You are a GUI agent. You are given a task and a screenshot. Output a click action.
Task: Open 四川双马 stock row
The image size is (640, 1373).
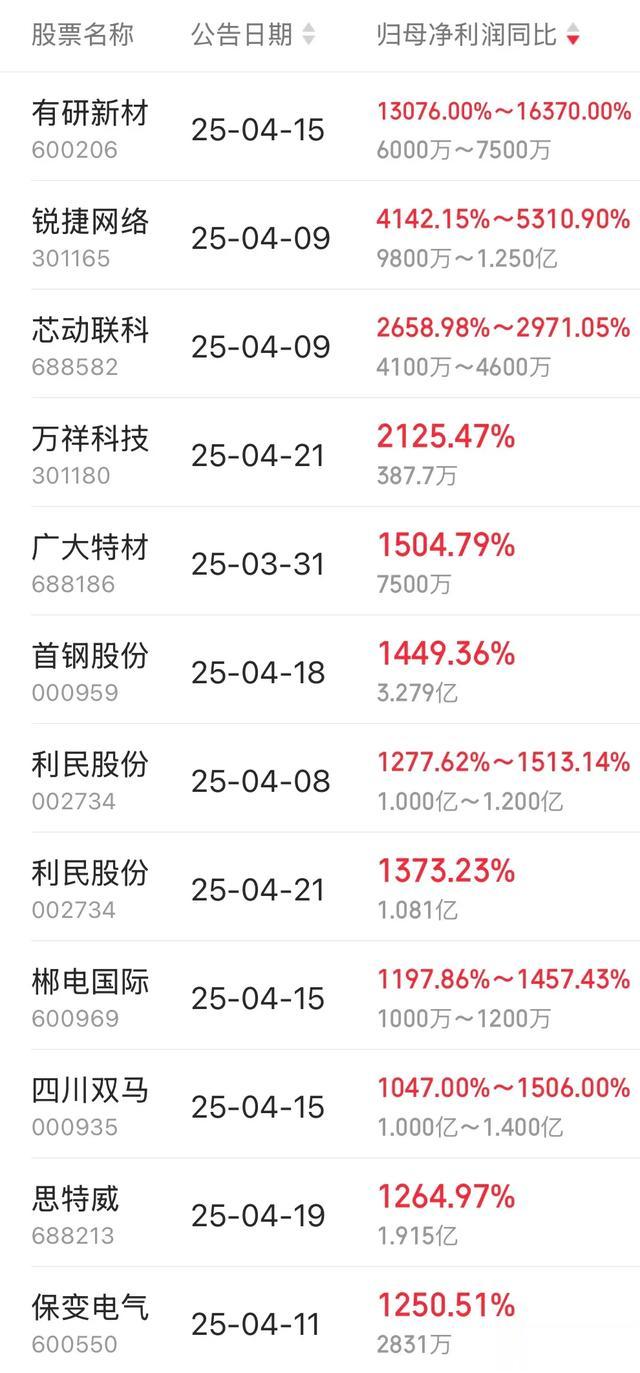tap(320, 1104)
